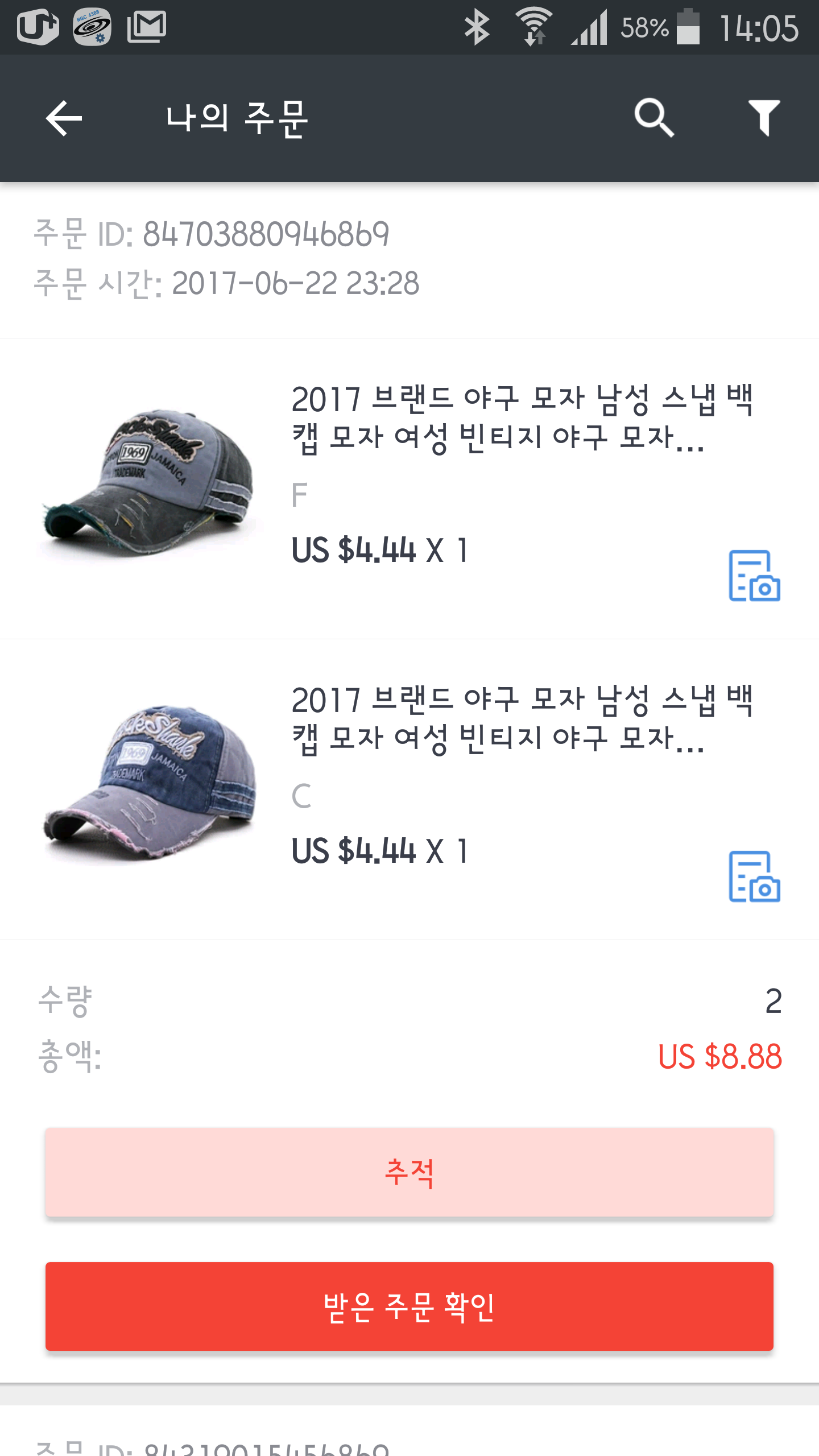The width and height of the screenshot is (819, 1456).
Task: Open search for orders
Action: coord(654,118)
